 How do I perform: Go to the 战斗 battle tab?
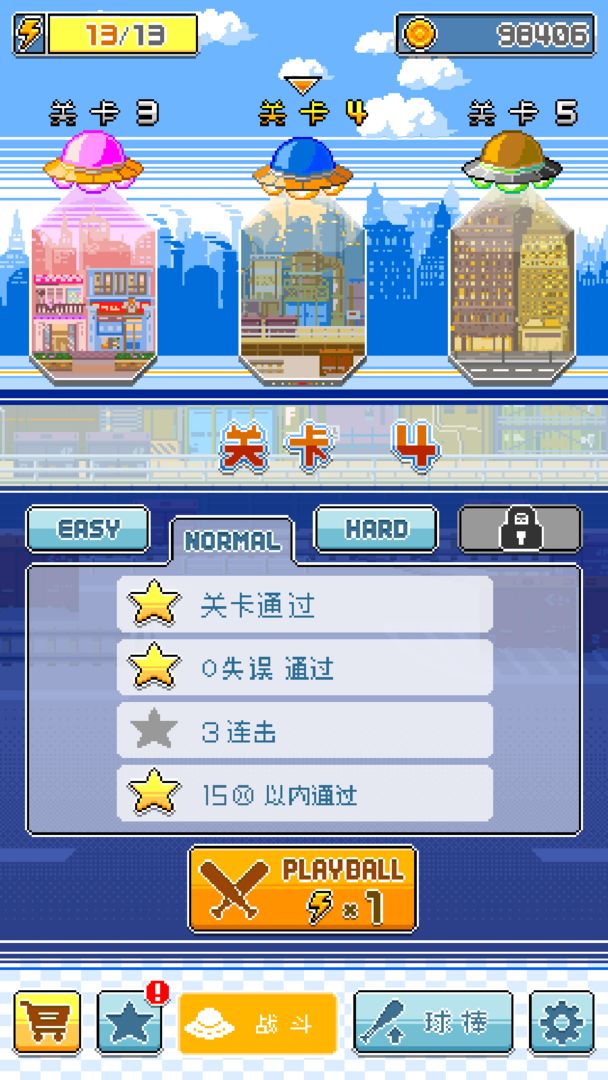tap(258, 1023)
